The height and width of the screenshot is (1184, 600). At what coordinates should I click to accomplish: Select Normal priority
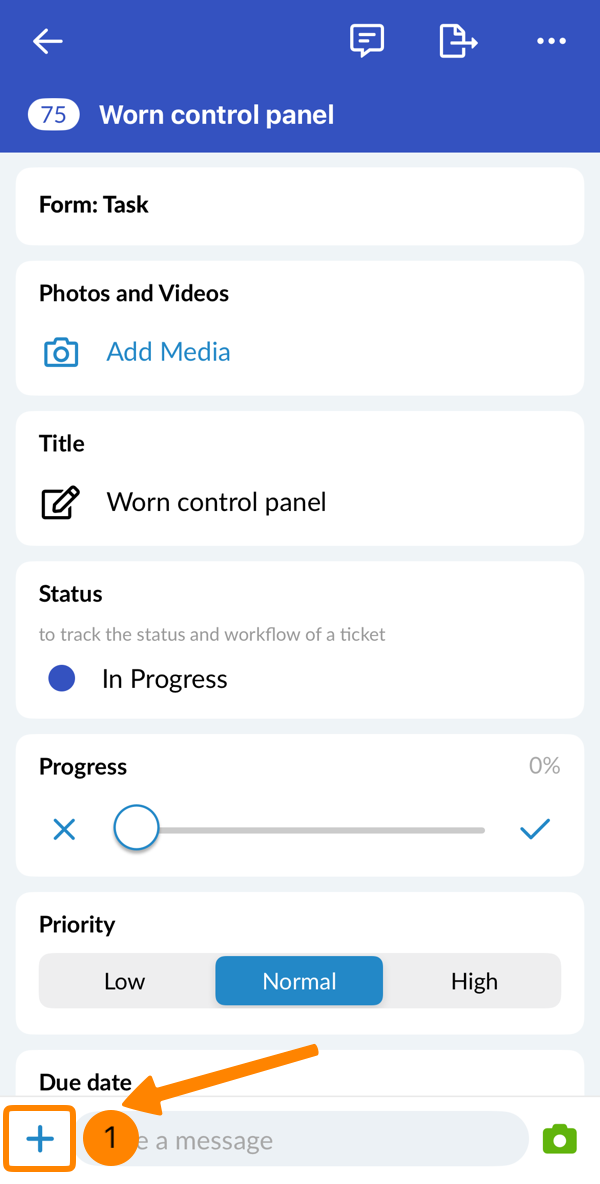tap(299, 981)
